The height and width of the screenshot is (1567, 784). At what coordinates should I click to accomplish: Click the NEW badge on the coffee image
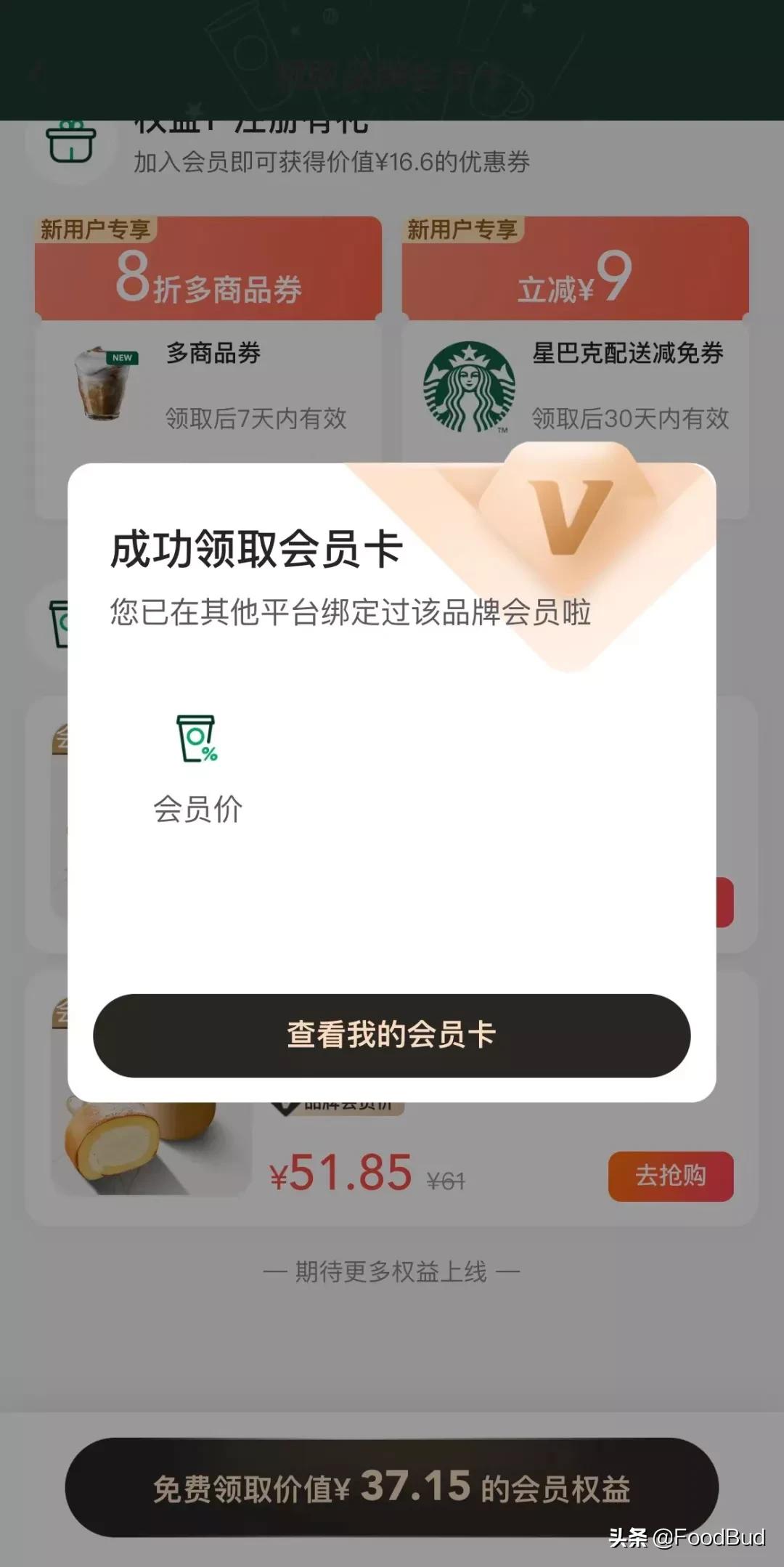coord(122,357)
